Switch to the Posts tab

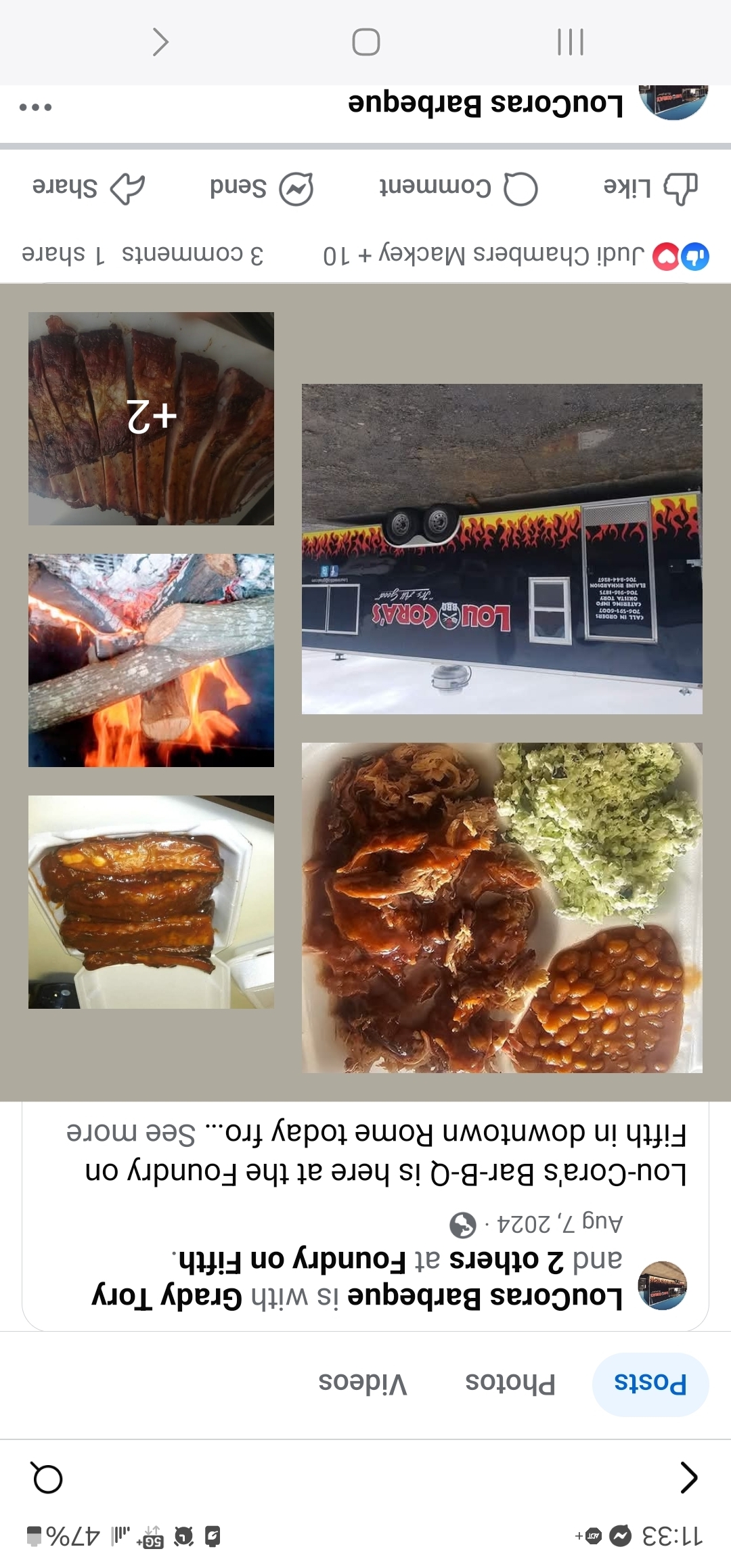pyautogui.click(x=650, y=1383)
